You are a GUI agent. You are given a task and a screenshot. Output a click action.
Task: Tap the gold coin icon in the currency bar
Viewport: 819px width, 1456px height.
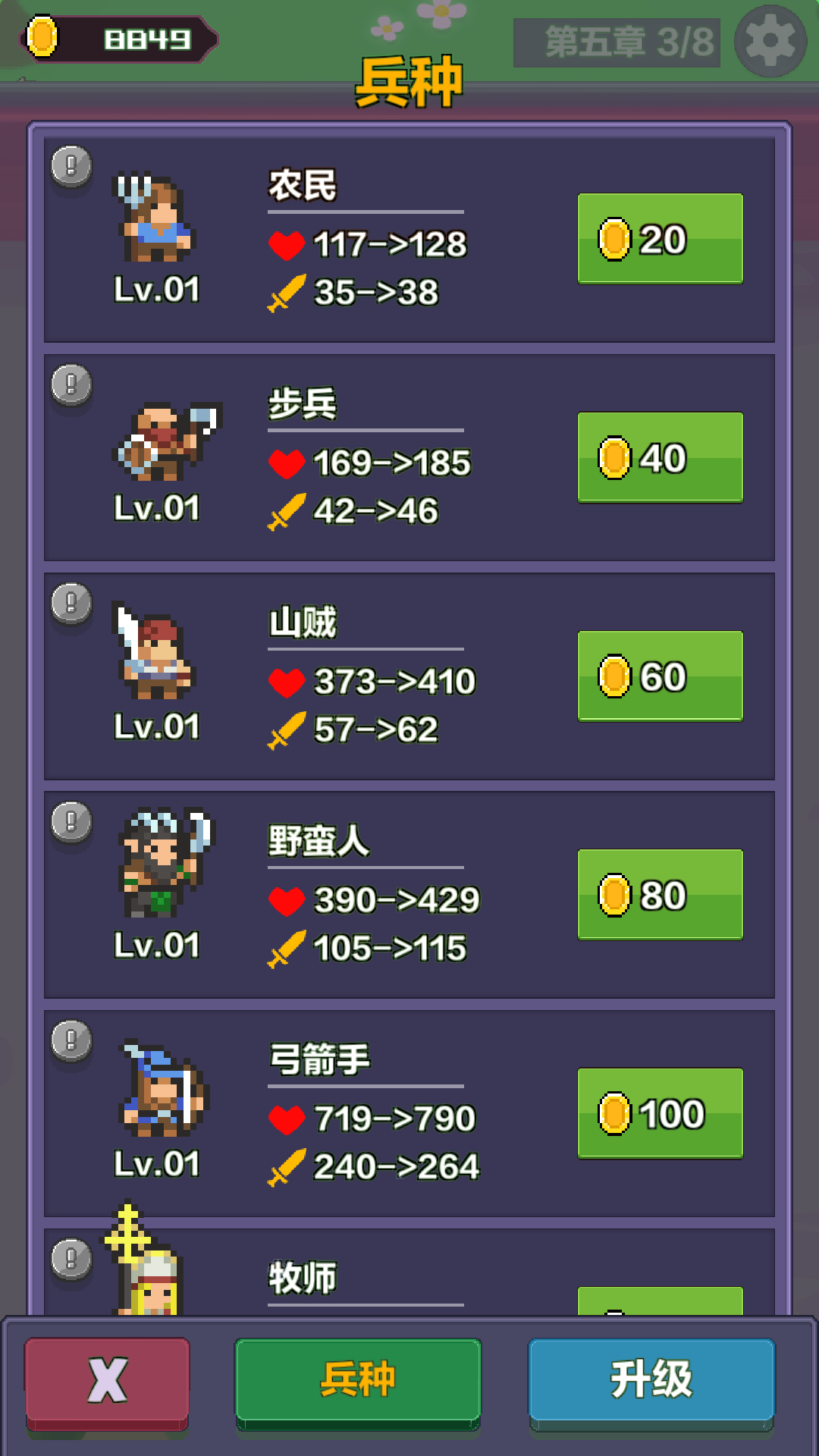pyautogui.click(x=45, y=35)
